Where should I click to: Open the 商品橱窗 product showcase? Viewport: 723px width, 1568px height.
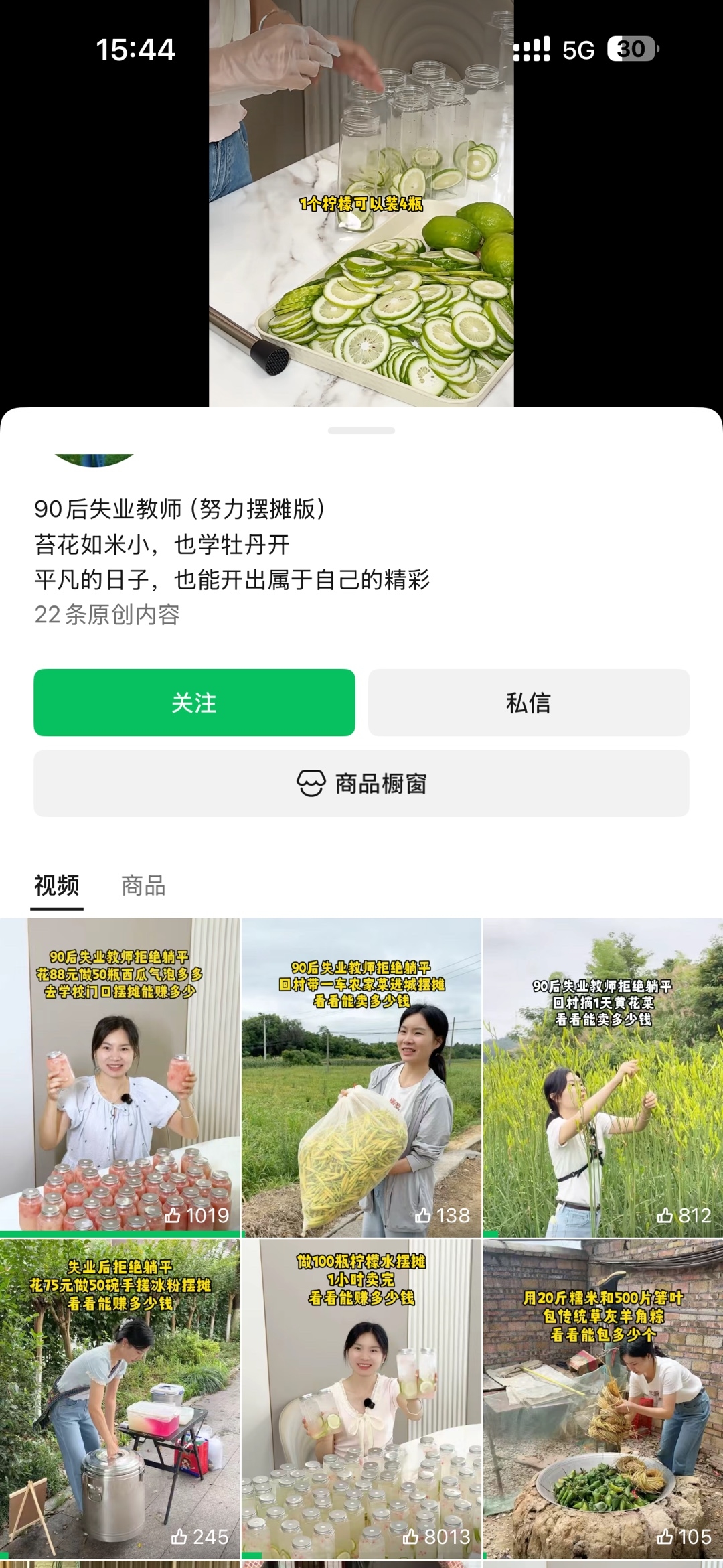click(361, 783)
